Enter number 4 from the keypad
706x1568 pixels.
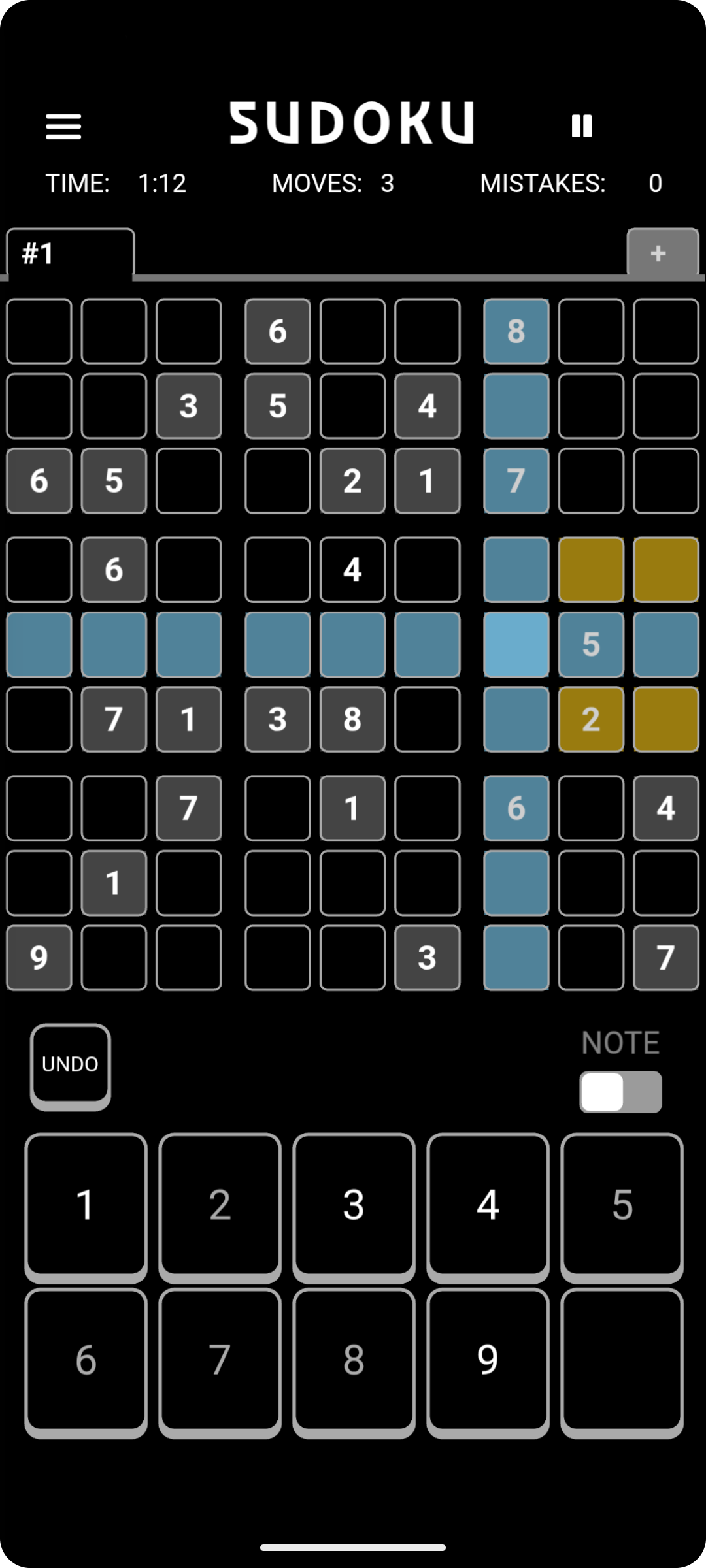click(488, 1204)
